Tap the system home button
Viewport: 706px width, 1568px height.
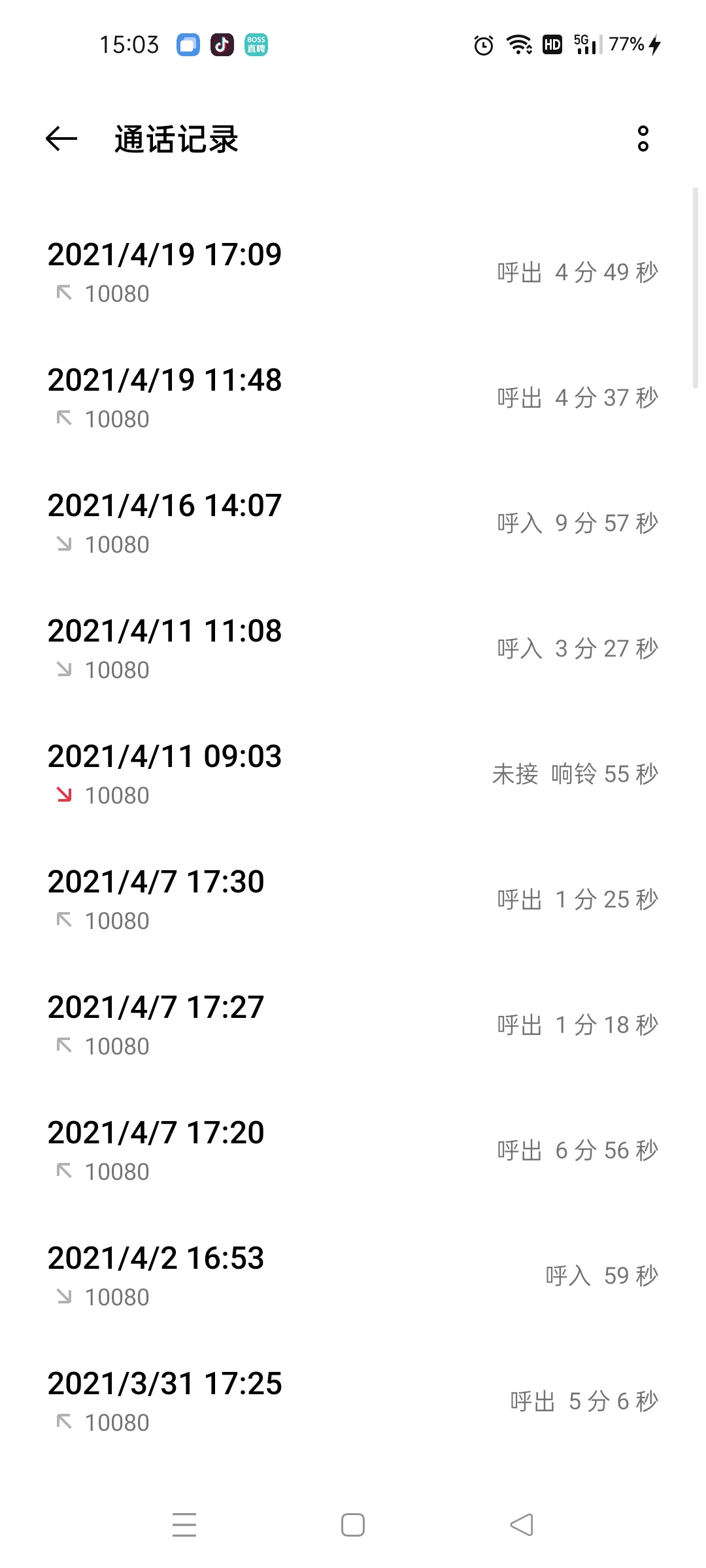pos(353,1525)
